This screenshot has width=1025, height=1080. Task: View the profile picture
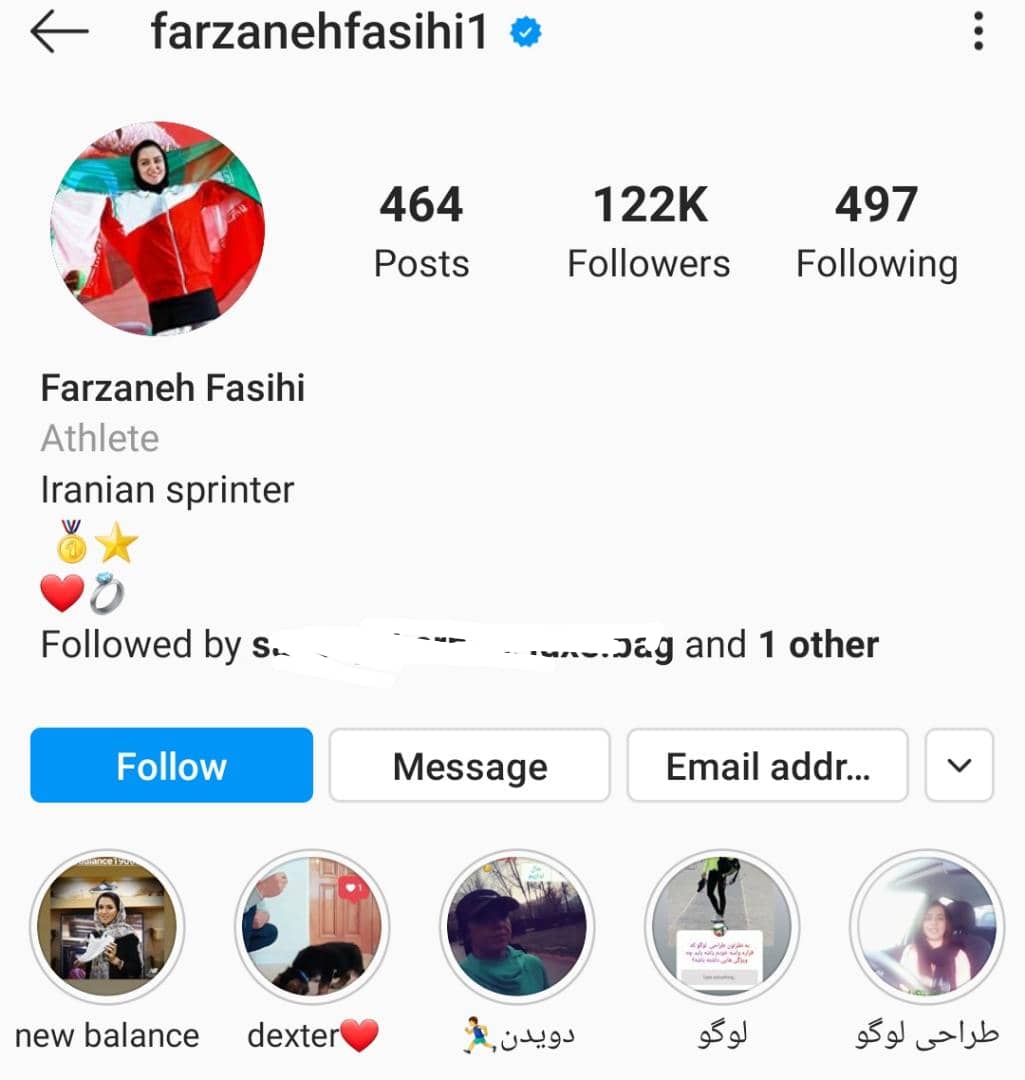point(157,228)
